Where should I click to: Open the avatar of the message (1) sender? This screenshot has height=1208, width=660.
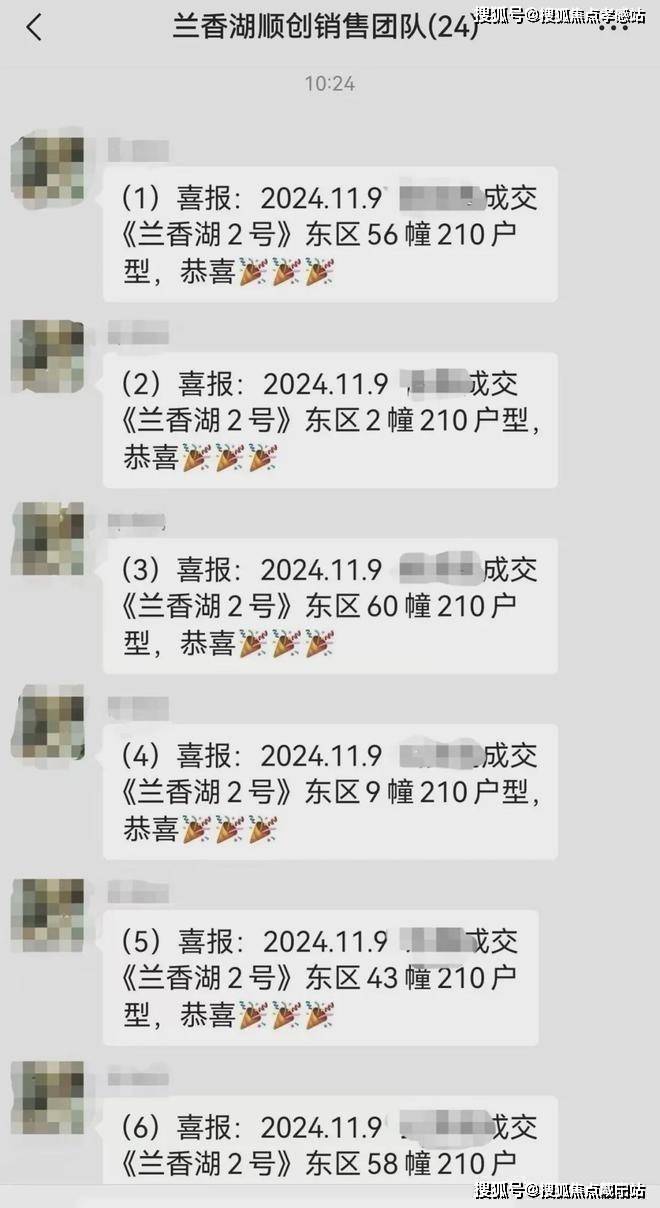[x=47, y=167]
